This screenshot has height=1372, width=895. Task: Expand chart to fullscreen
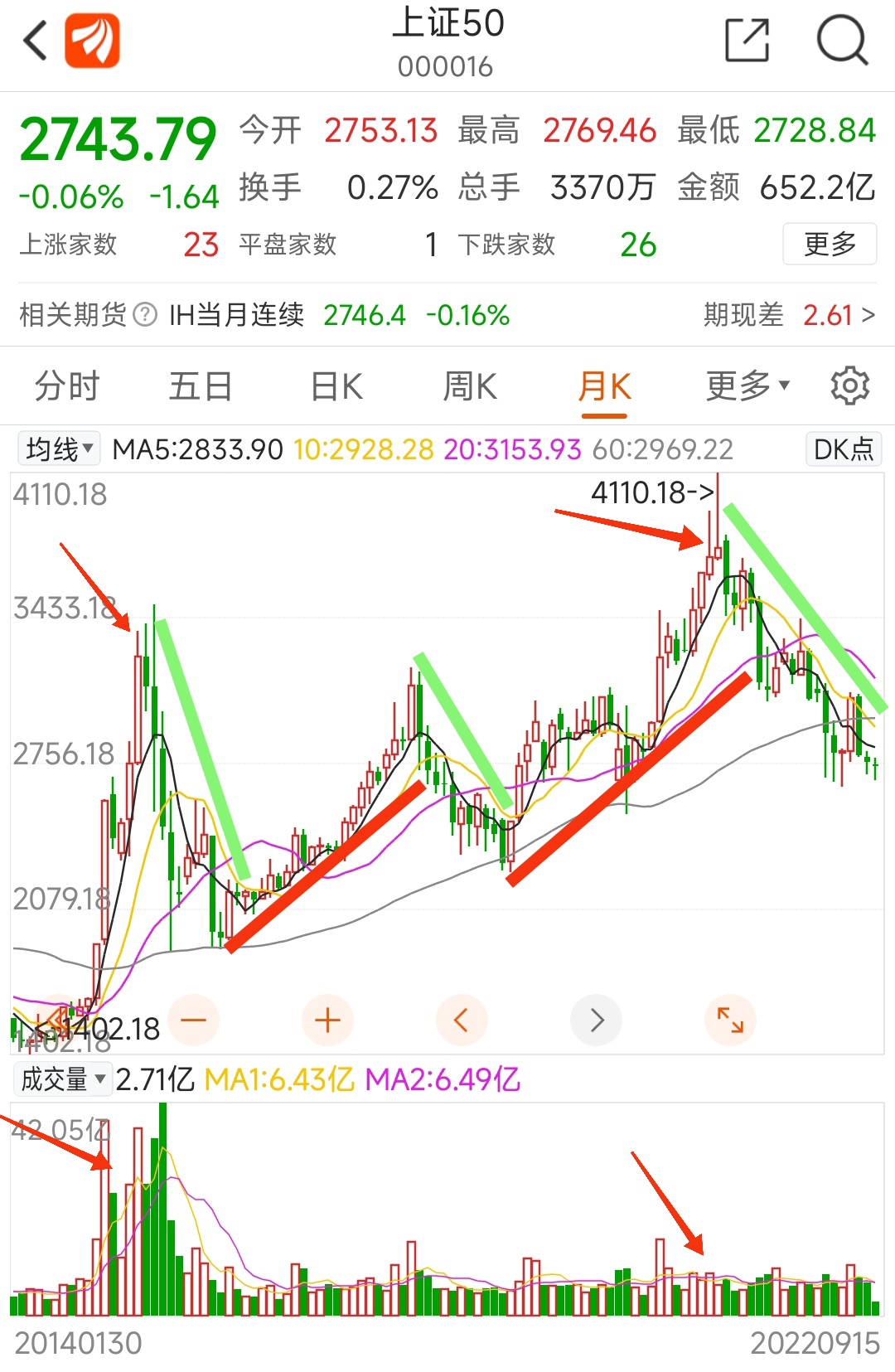point(730,1020)
